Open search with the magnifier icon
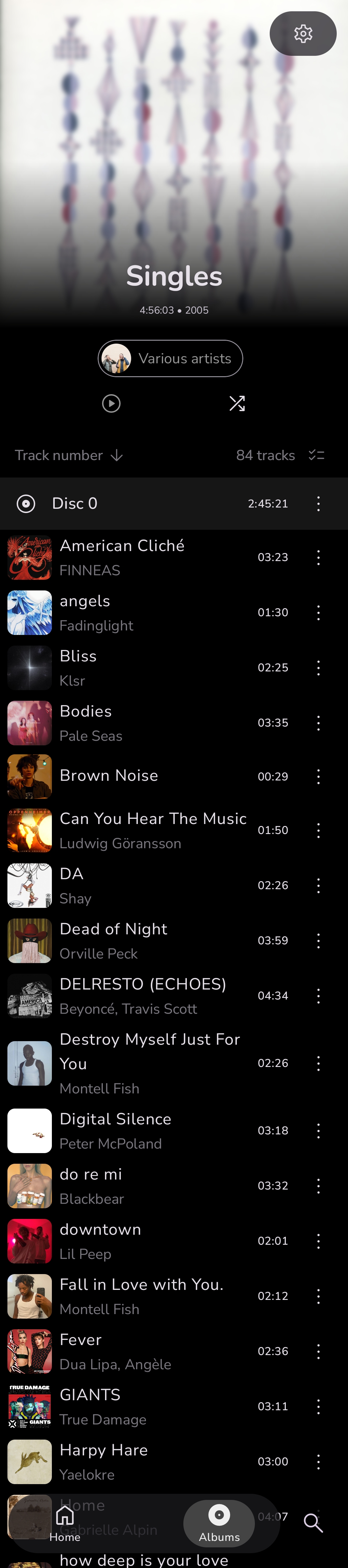This screenshot has width=348, height=1568. pos(313,1523)
